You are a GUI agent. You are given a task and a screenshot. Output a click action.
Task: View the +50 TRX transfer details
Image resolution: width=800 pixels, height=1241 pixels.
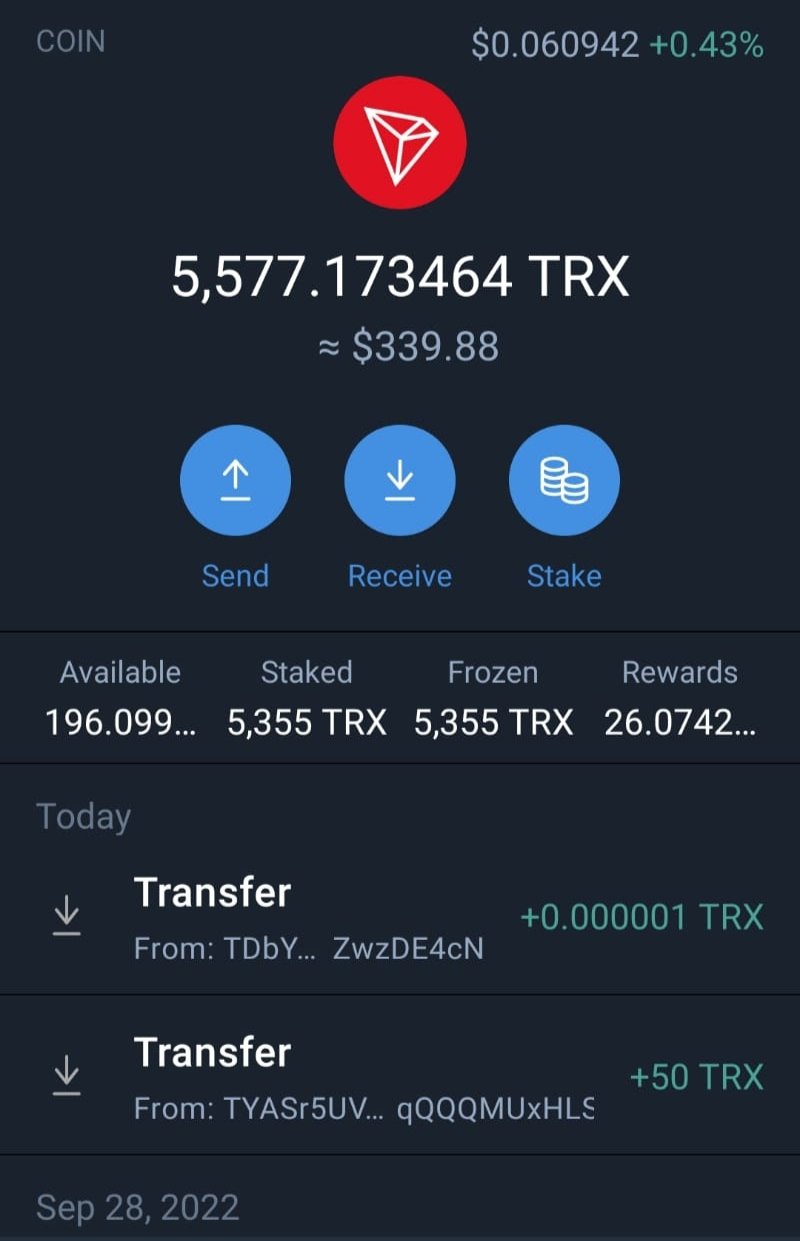point(400,1076)
